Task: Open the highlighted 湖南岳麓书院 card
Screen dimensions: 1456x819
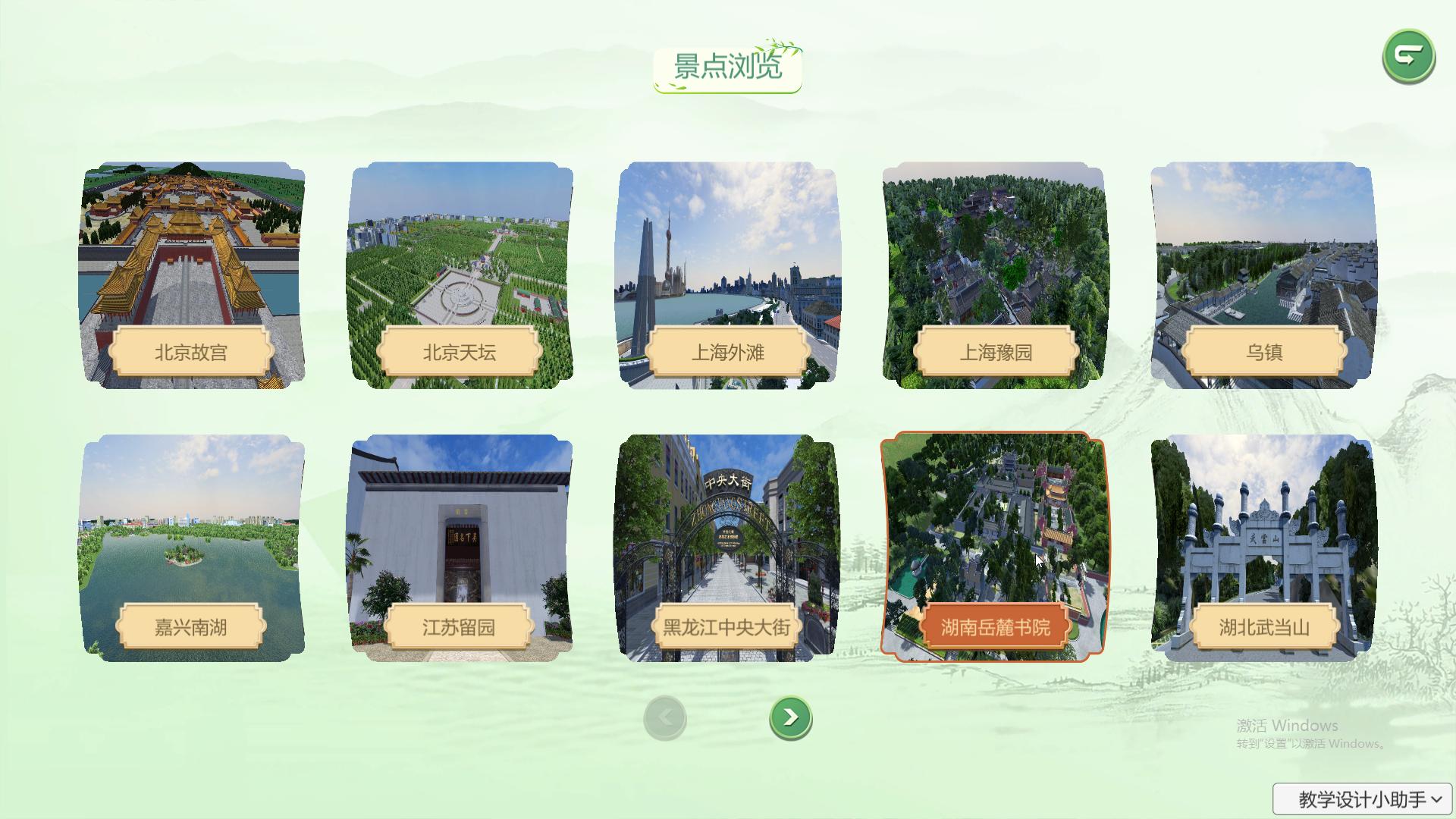Action: [993, 548]
